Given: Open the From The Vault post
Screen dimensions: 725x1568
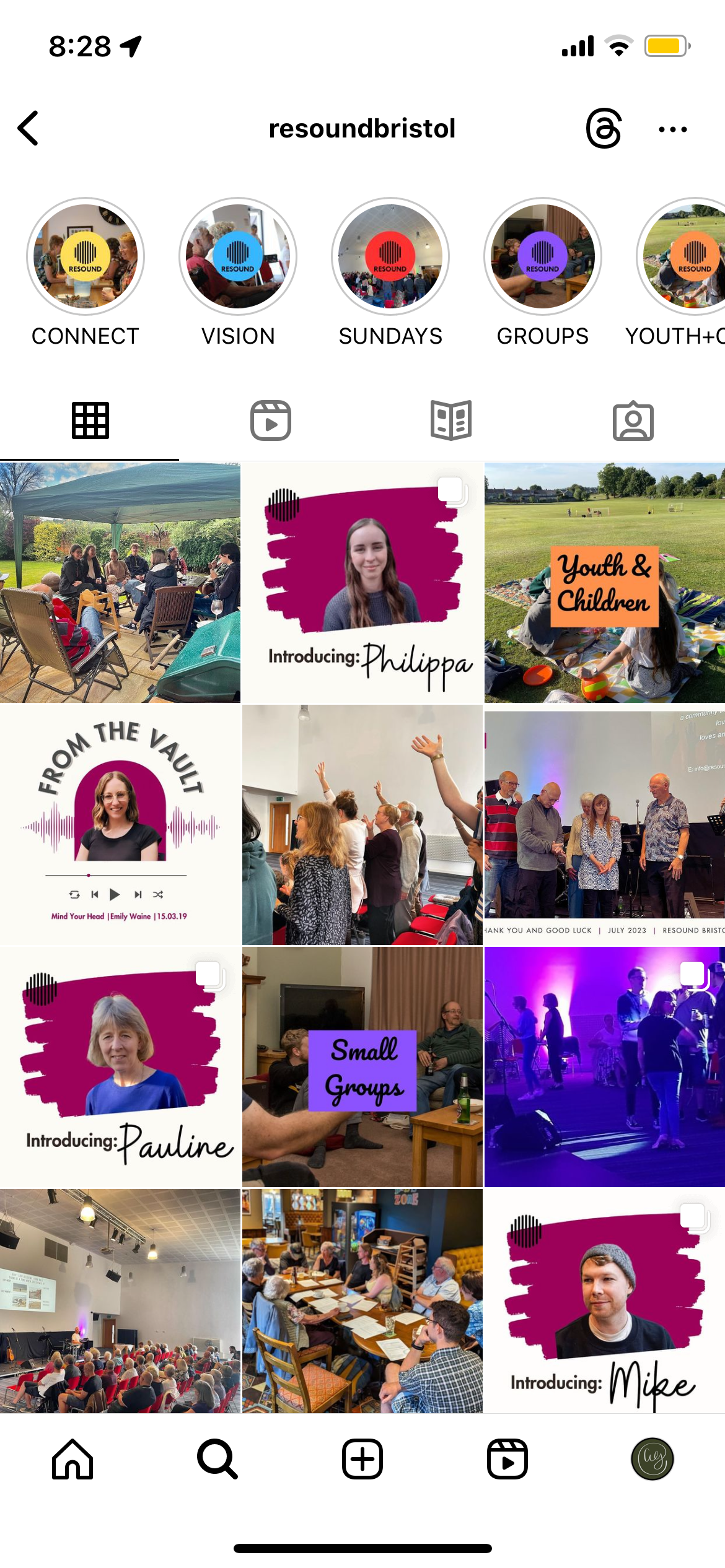Looking at the screenshot, I should click(x=120, y=825).
